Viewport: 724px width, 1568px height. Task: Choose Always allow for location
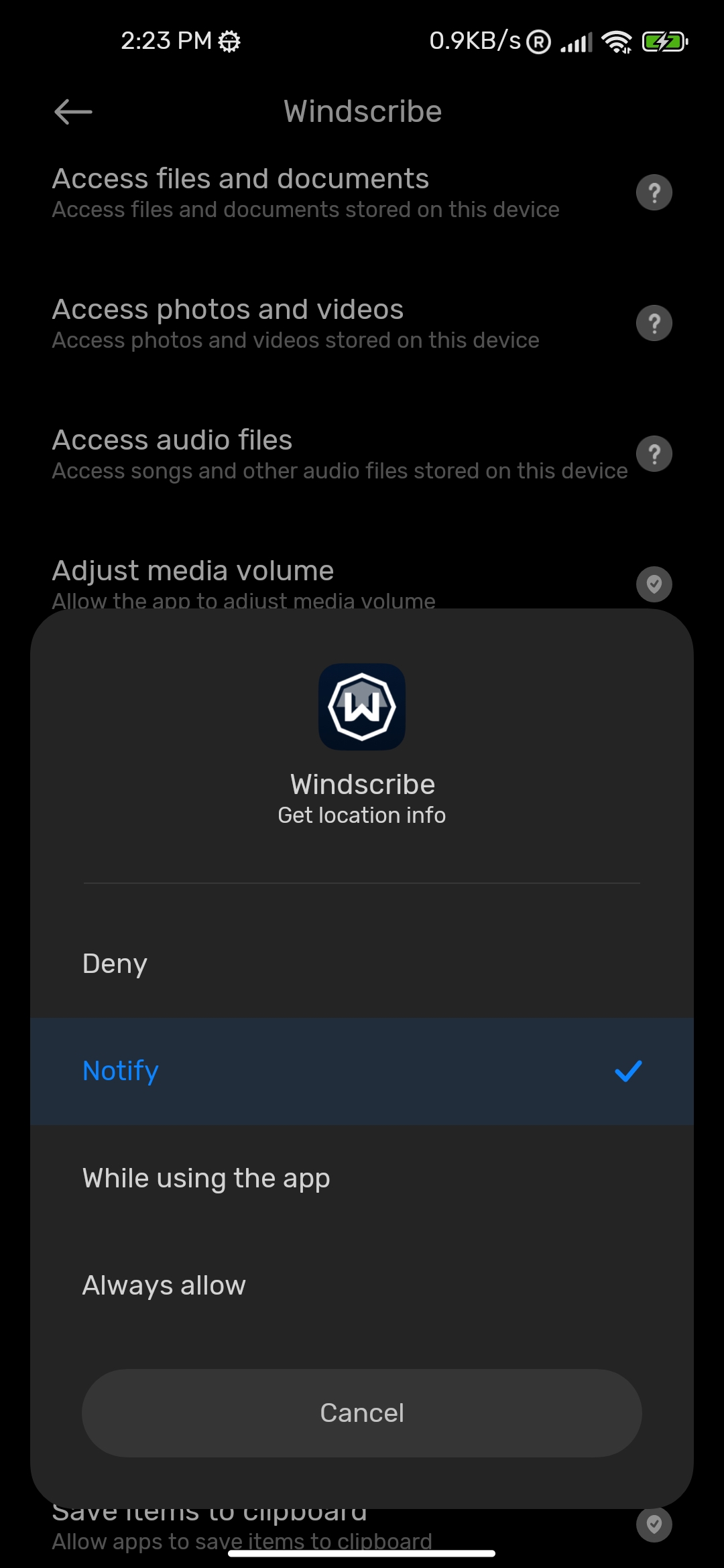point(362,1285)
